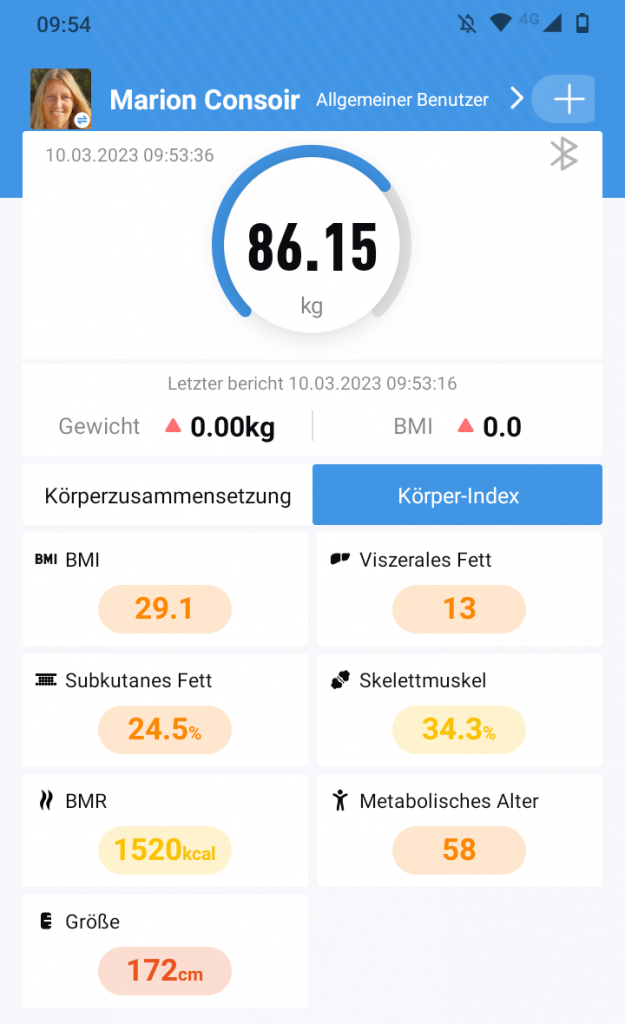Screen dimensions: 625x1024
Task: Open Marion Consoir's profile picture
Action: pos(61,99)
